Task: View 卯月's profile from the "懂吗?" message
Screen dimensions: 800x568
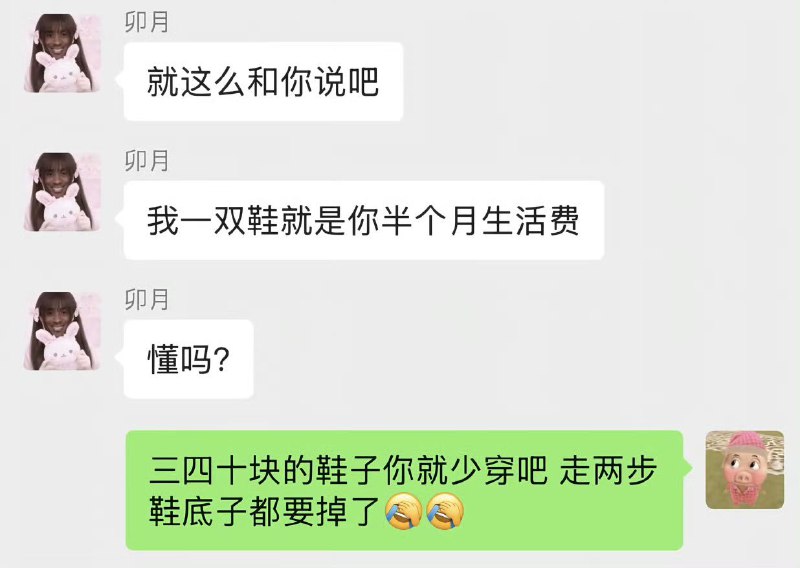Action: click(63, 331)
